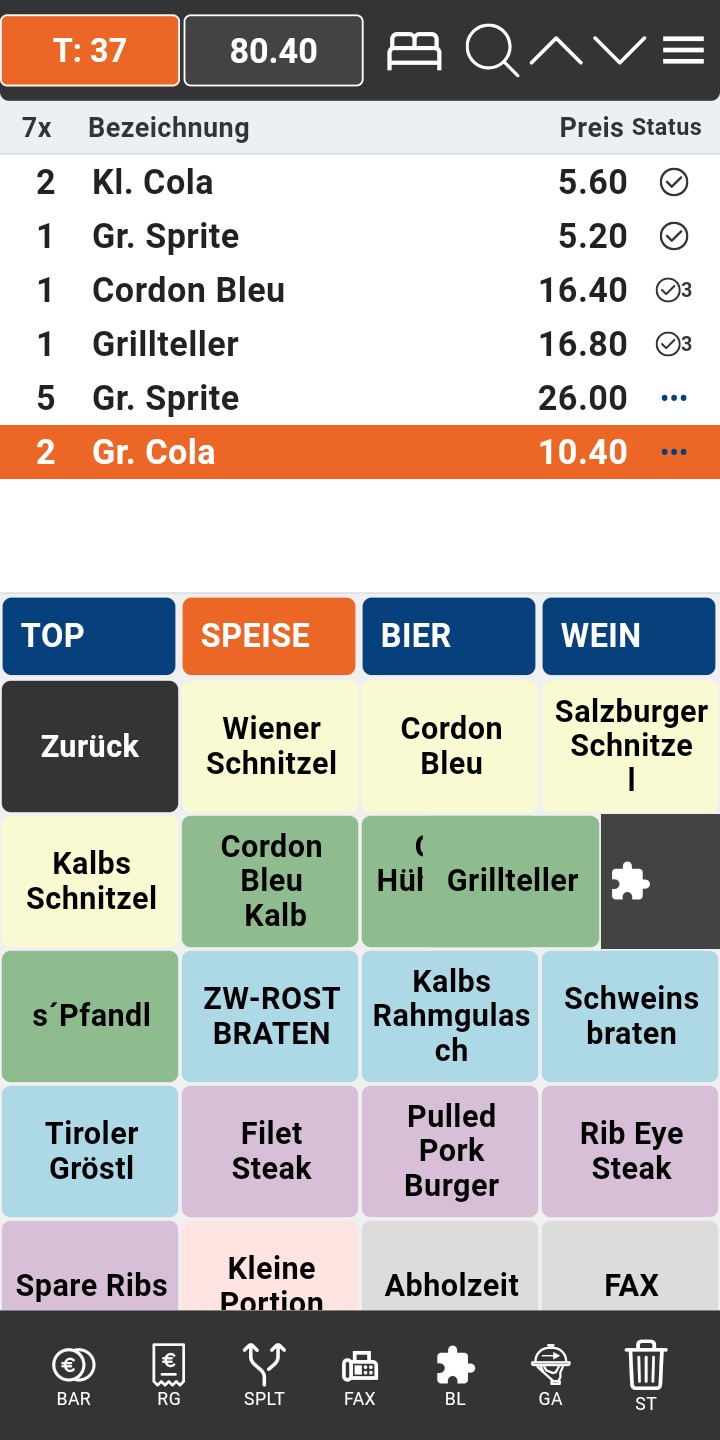Viewport: 720px width, 1440px height.
Task: Toggle pending status dots on 5 Gr. Sprite
Action: (673, 397)
